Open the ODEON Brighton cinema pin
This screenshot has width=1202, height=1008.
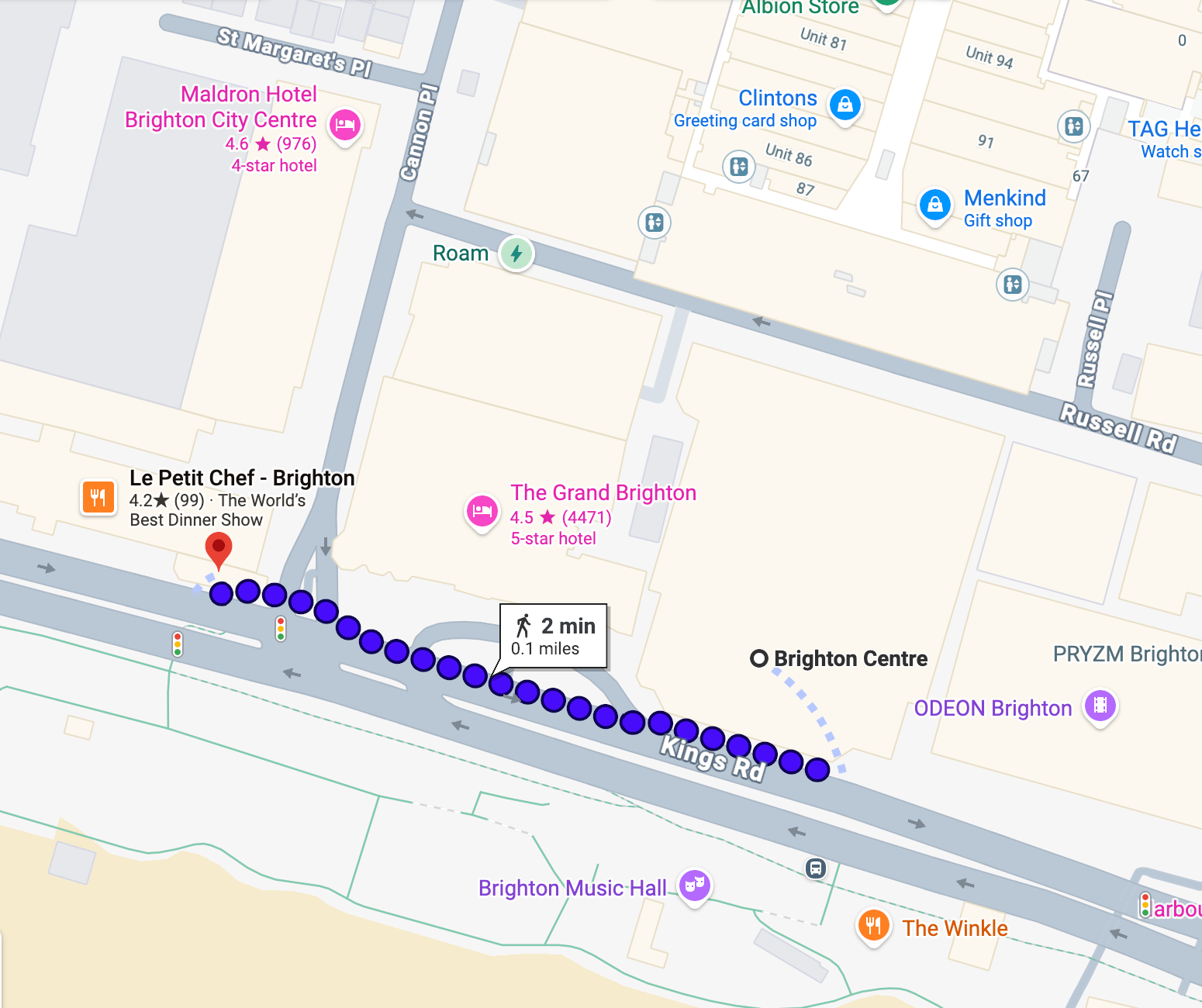point(1100,706)
